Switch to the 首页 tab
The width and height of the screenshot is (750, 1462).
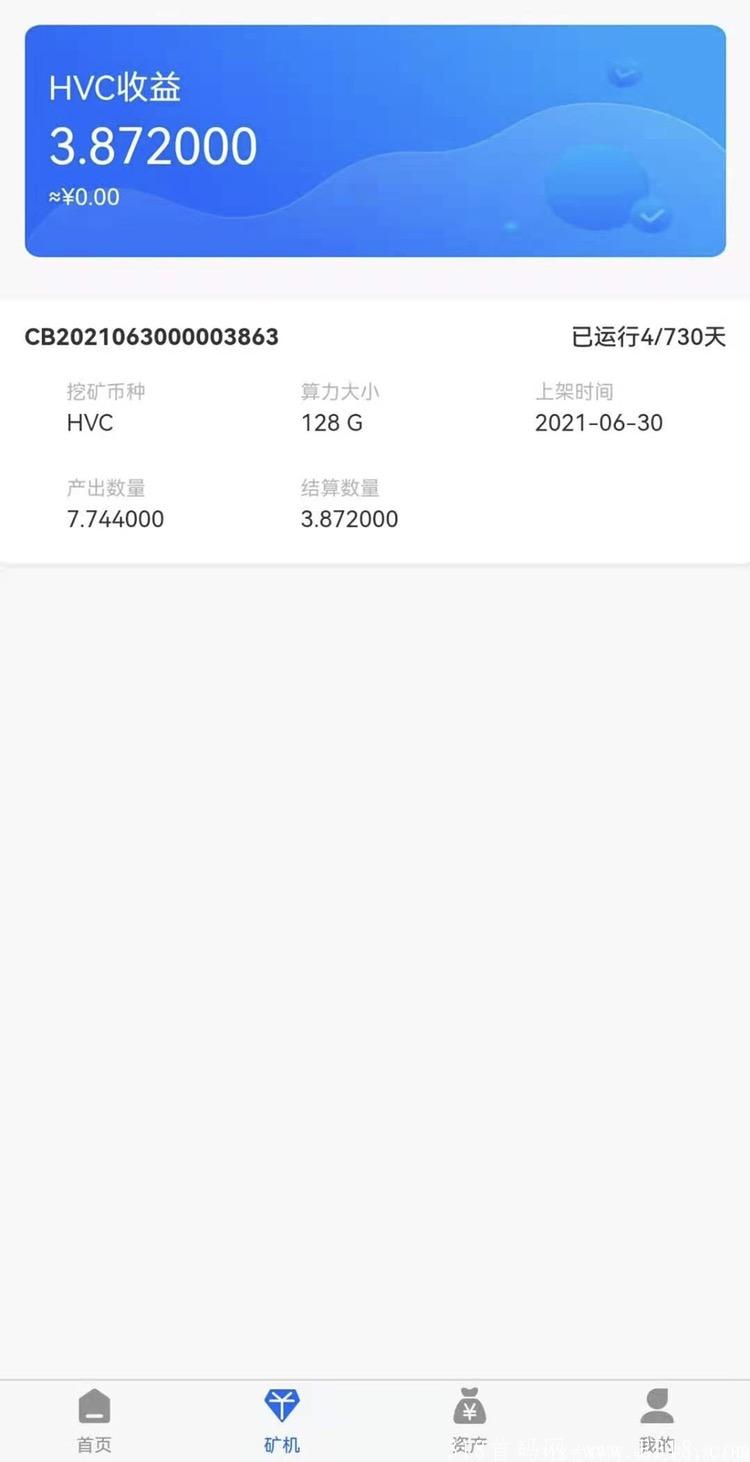click(94, 1420)
